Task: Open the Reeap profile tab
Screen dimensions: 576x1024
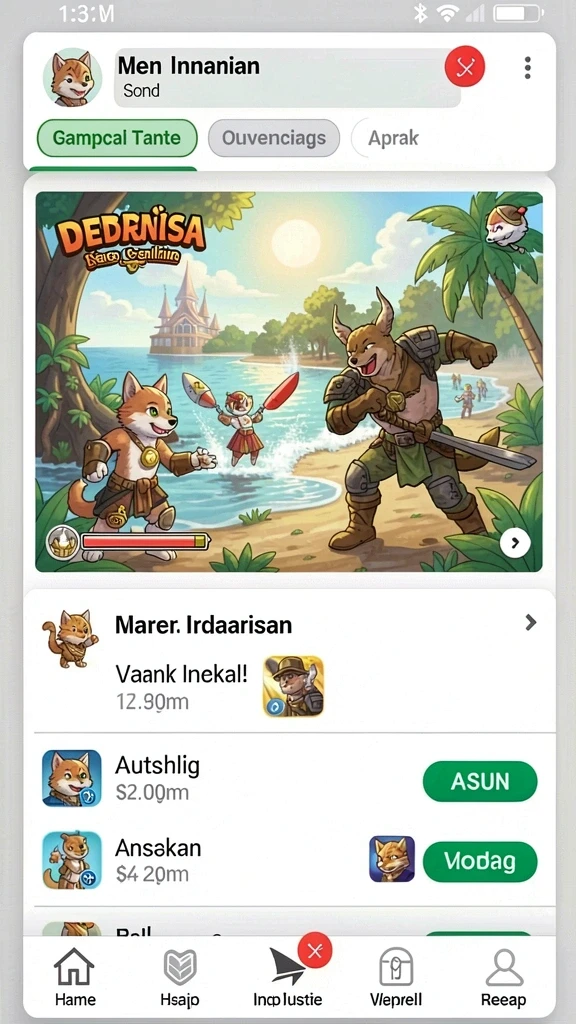Action: (x=504, y=977)
